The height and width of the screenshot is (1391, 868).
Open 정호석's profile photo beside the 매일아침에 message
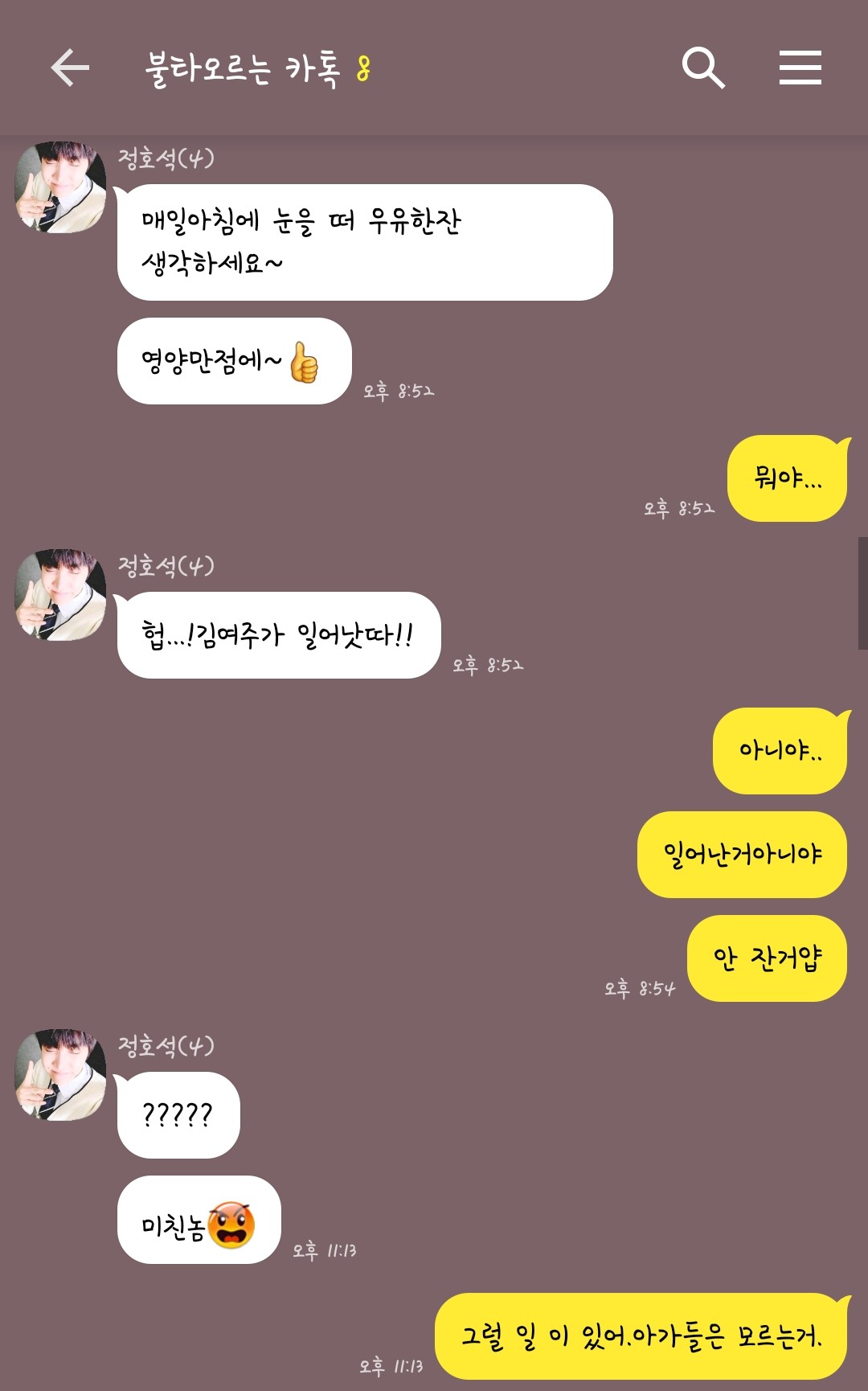(x=60, y=187)
